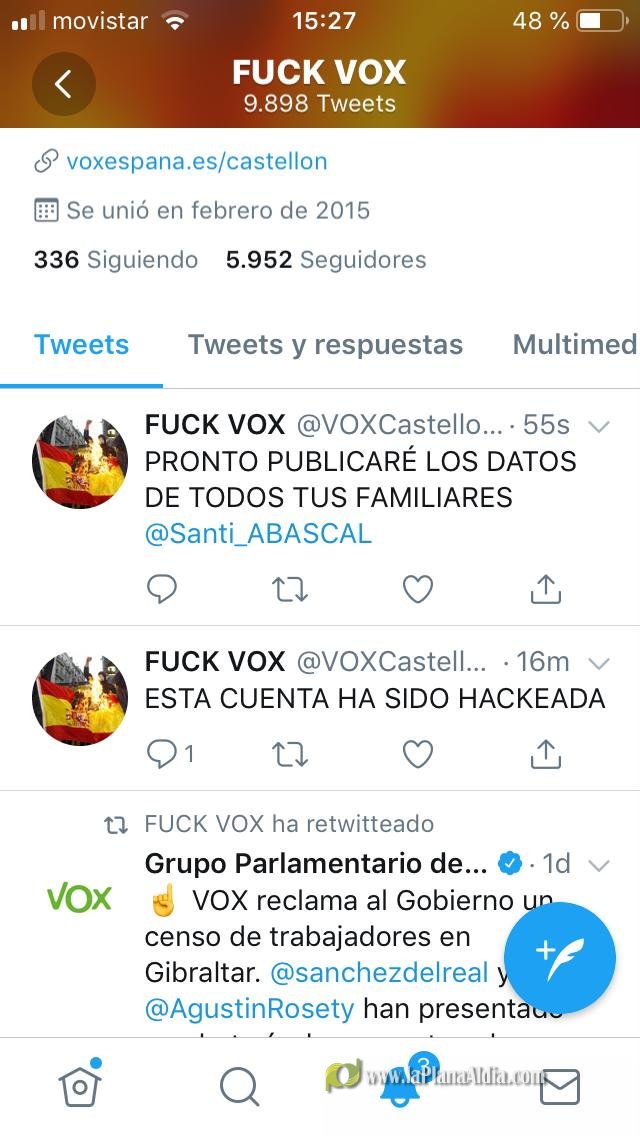Go back using the header arrow
This screenshot has height=1136, width=640.
click(x=64, y=84)
